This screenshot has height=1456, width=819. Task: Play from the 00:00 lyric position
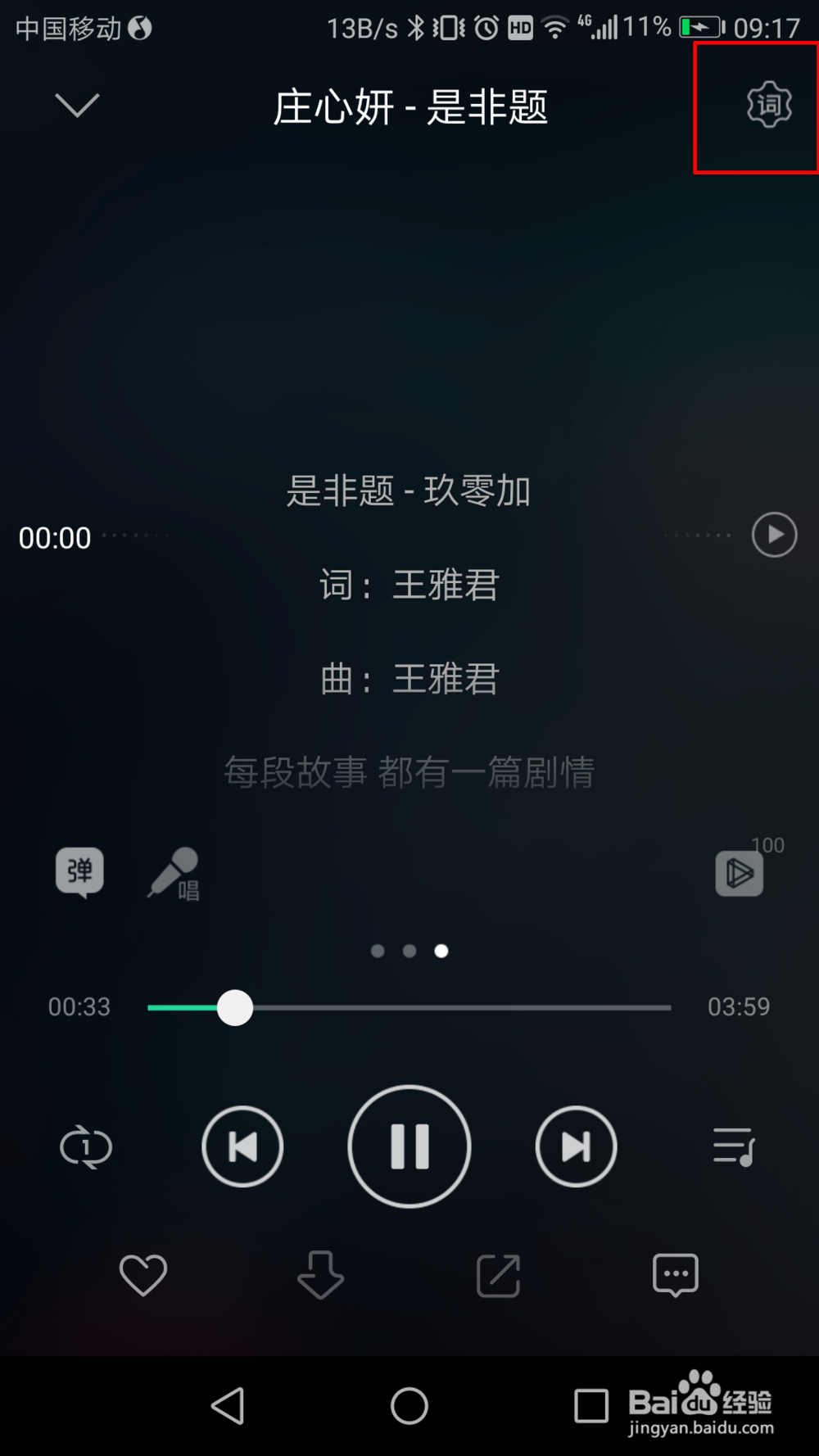[774, 535]
